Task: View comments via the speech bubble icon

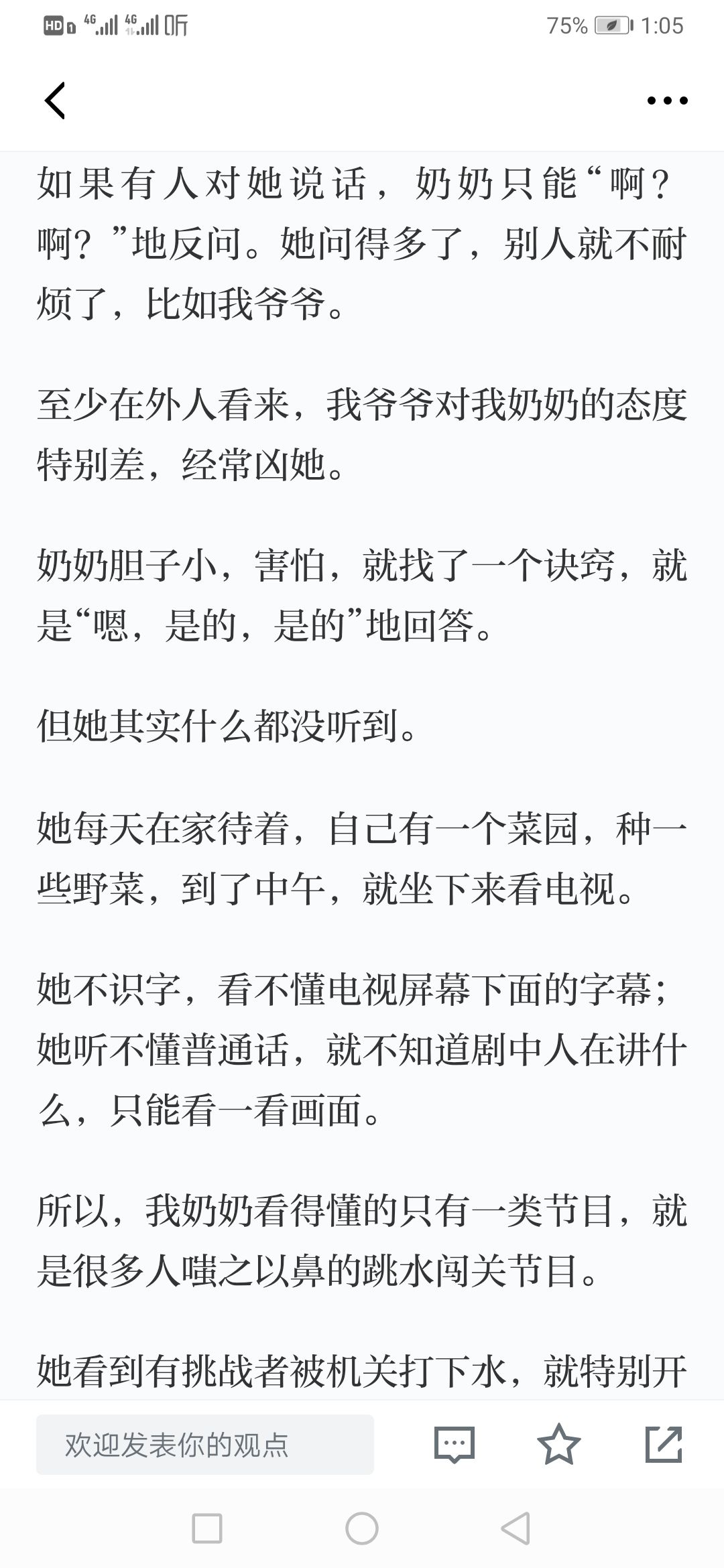Action: pyautogui.click(x=455, y=1444)
